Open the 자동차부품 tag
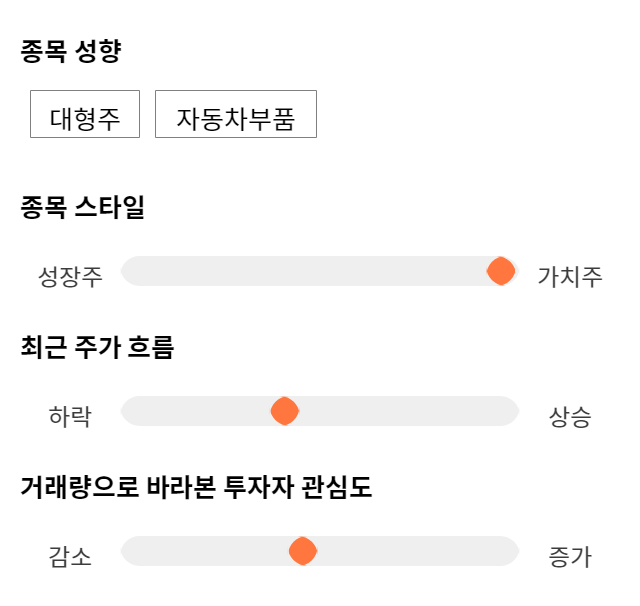This screenshot has height=606, width=640. point(236,114)
